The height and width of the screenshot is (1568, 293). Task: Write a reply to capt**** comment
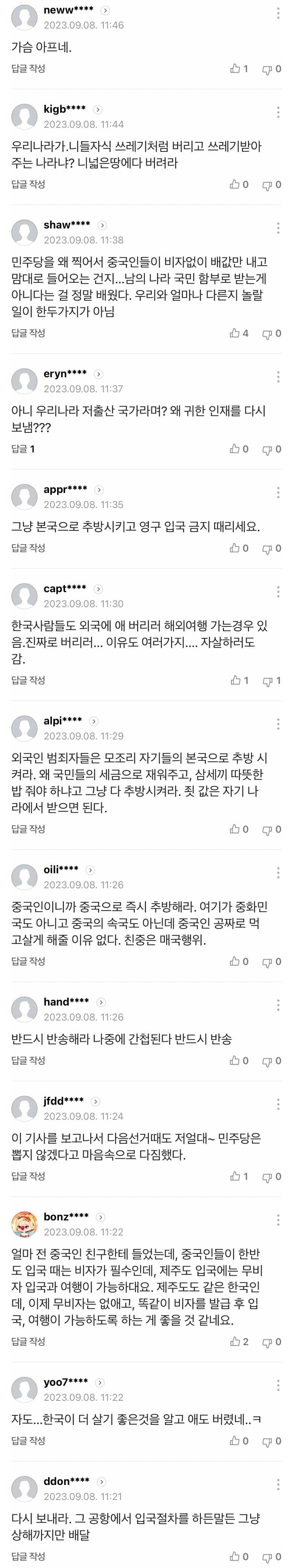point(28,680)
